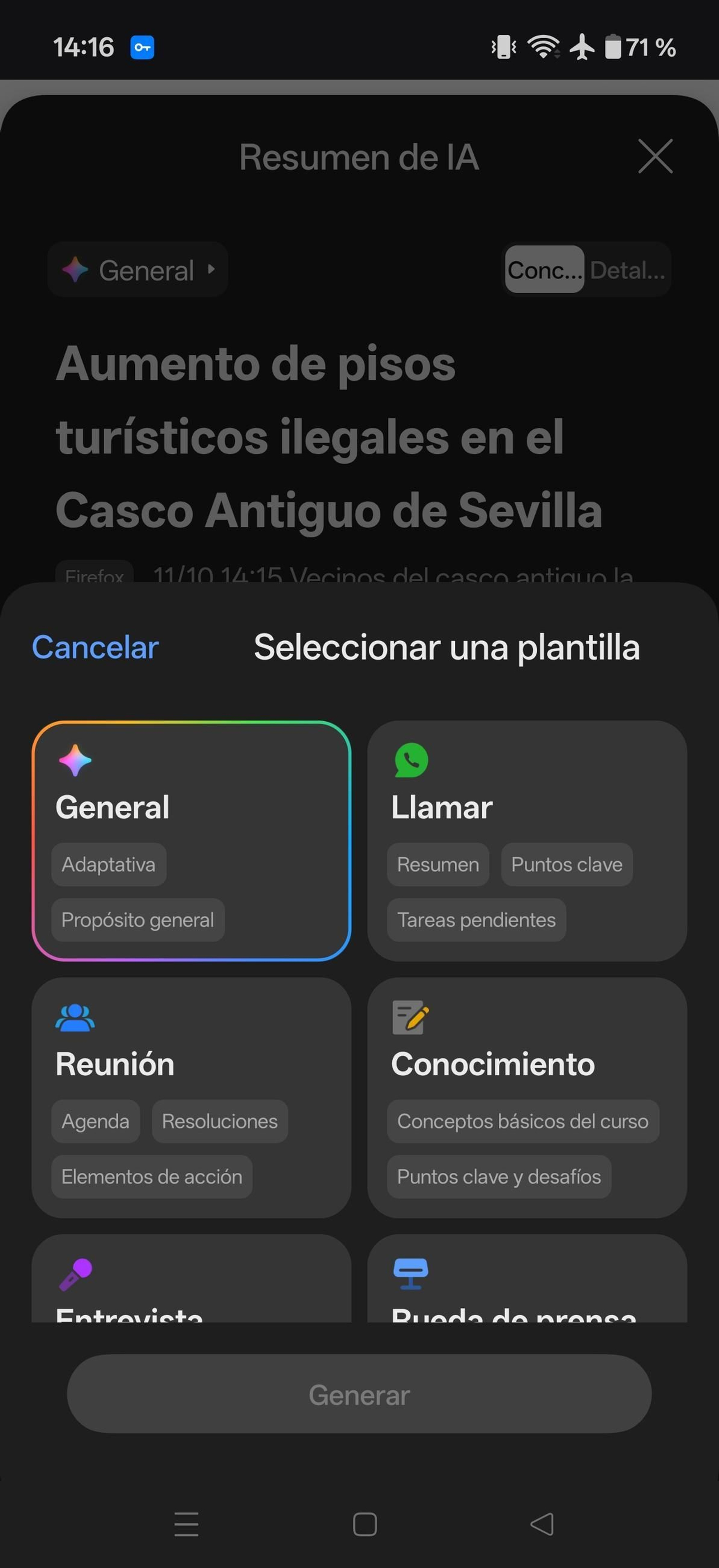Open recent apps from the navigation bar
The height and width of the screenshot is (1568, 719).
186,1524
